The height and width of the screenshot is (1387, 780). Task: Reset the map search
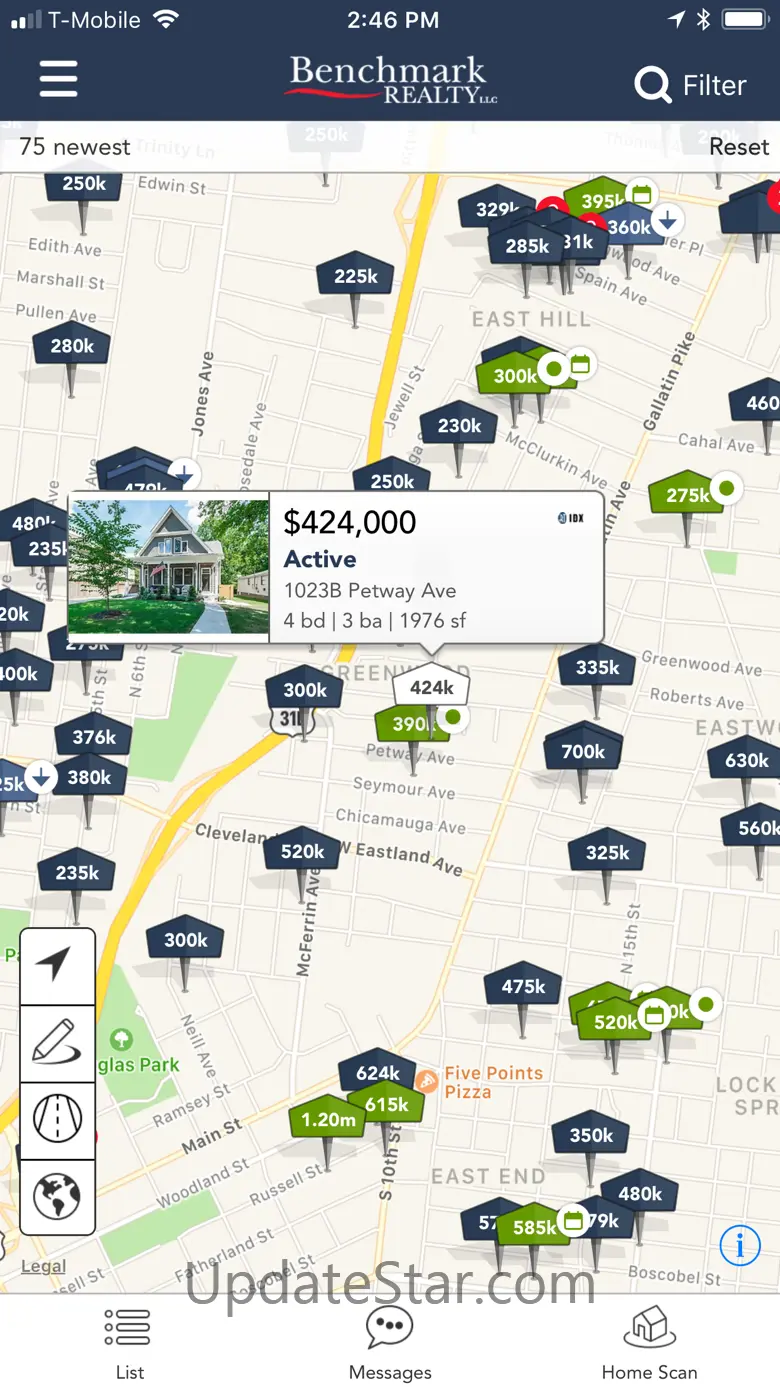coord(738,147)
